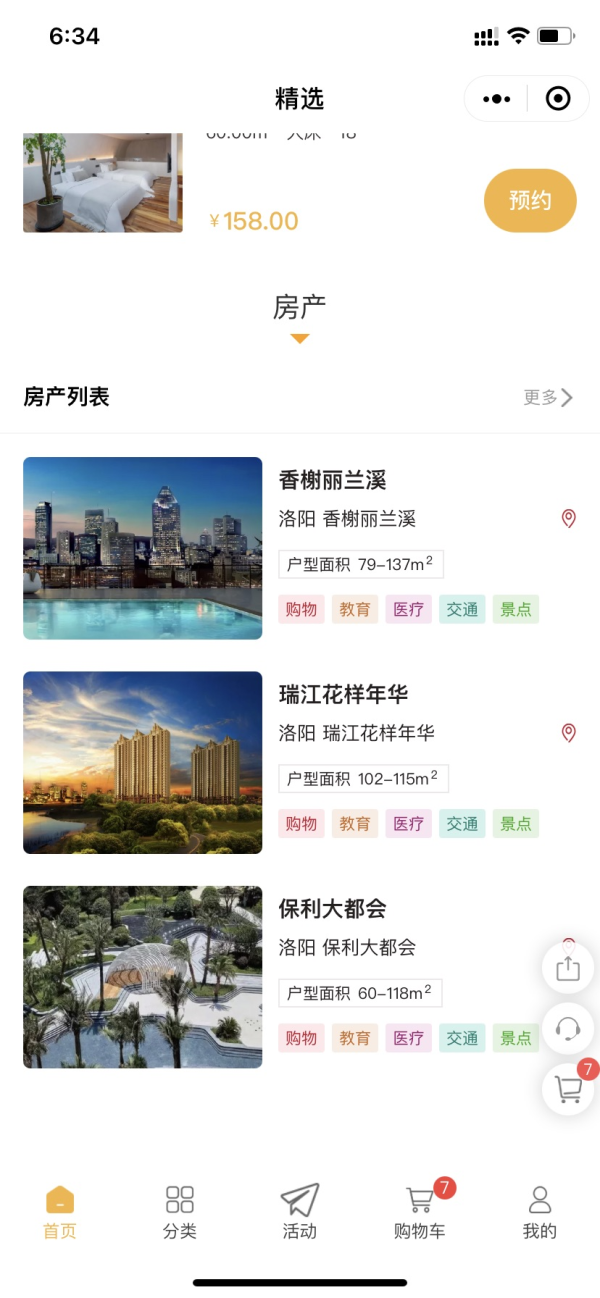Screen dimensions: 600x1298
Task: Open the 保利大都会 property card
Action: click(332, 909)
